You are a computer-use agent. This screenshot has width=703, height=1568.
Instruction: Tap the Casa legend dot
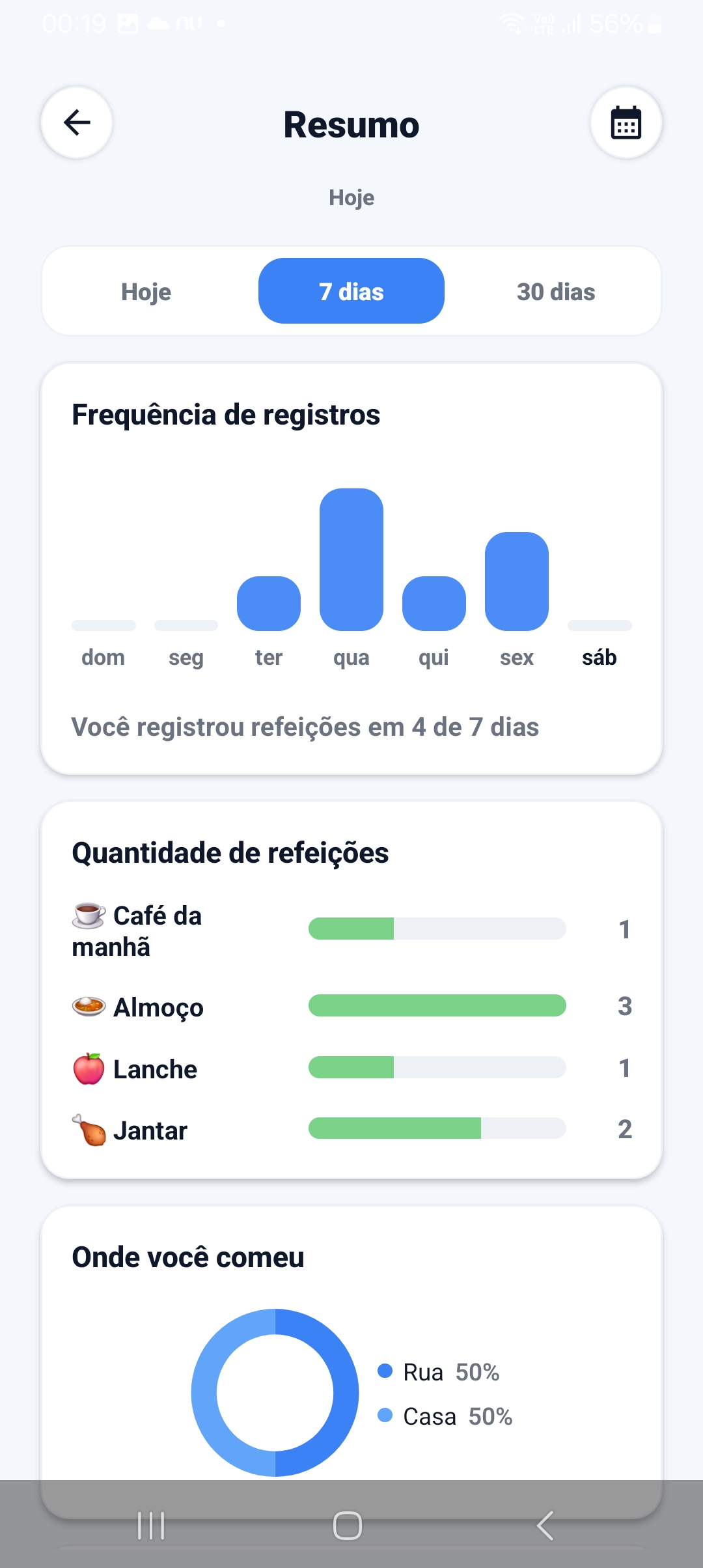click(387, 1417)
